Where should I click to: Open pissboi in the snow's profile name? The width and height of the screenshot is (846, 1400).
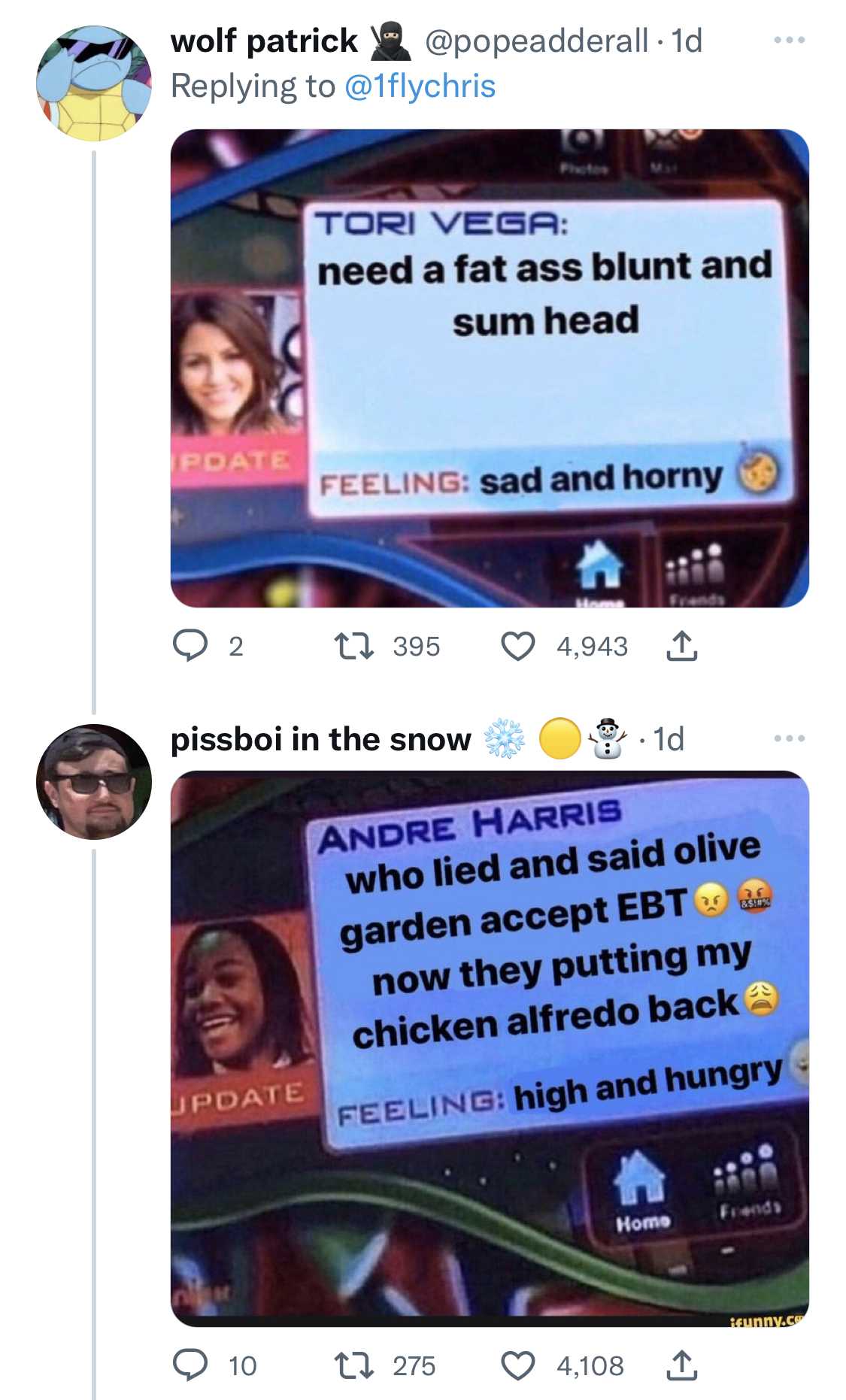point(321,739)
